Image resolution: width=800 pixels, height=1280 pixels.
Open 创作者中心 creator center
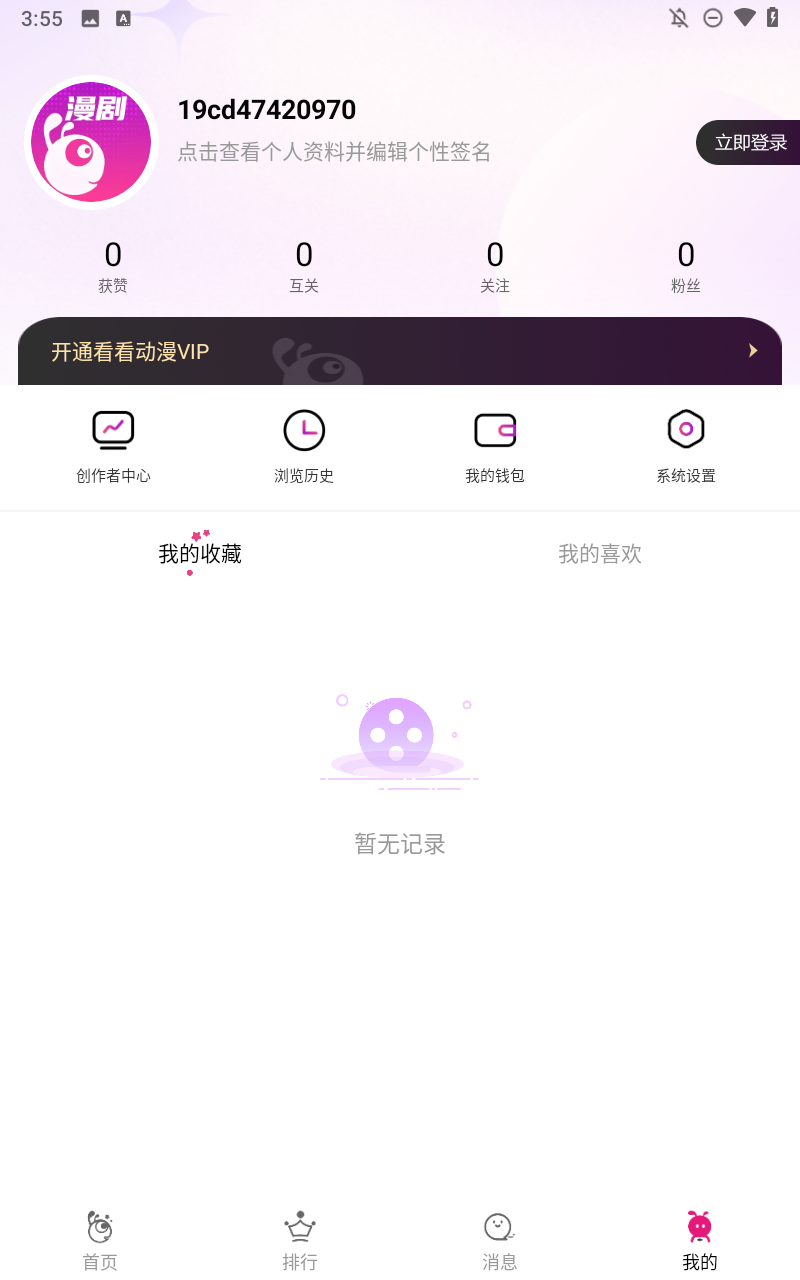pyautogui.click(x=113, y=446)
